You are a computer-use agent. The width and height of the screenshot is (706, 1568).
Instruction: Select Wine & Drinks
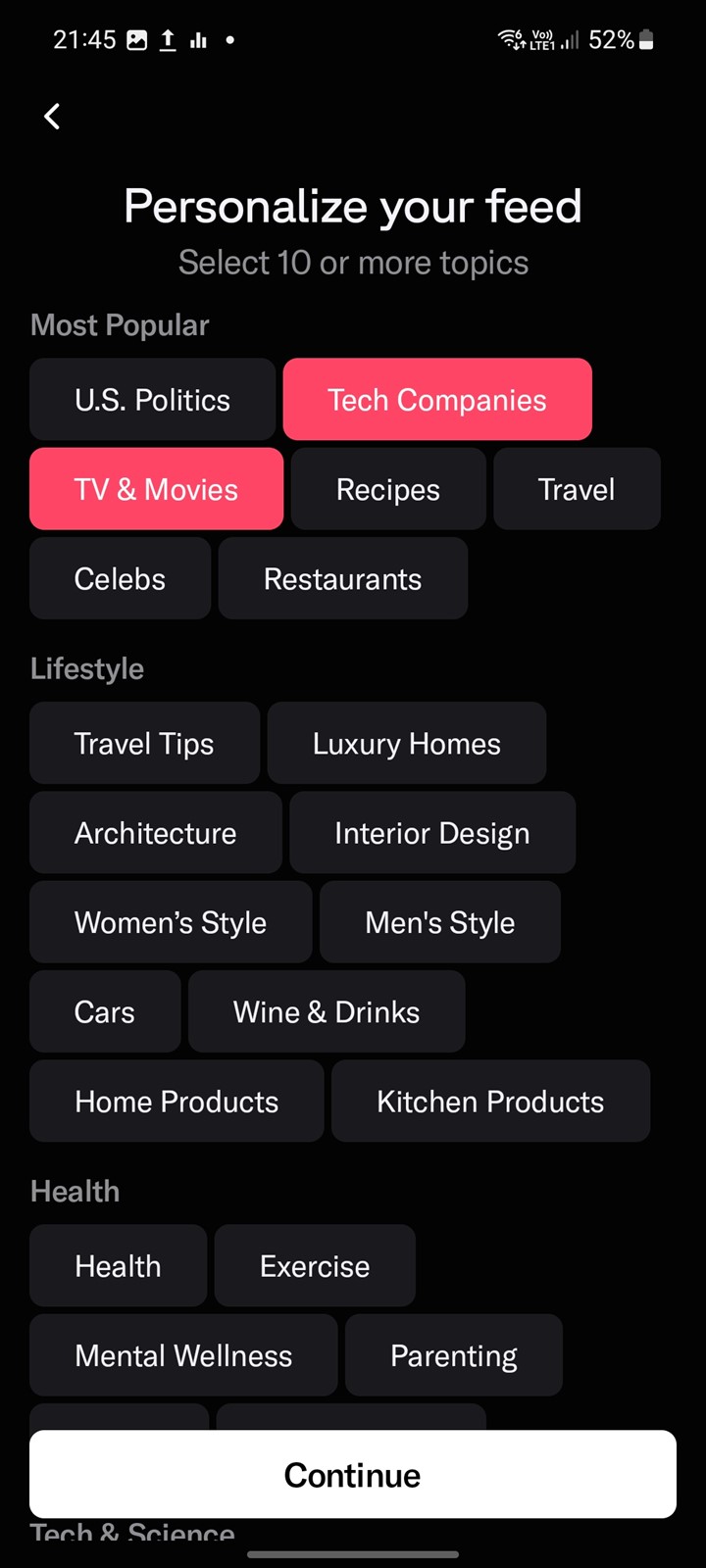(327, 1011)
